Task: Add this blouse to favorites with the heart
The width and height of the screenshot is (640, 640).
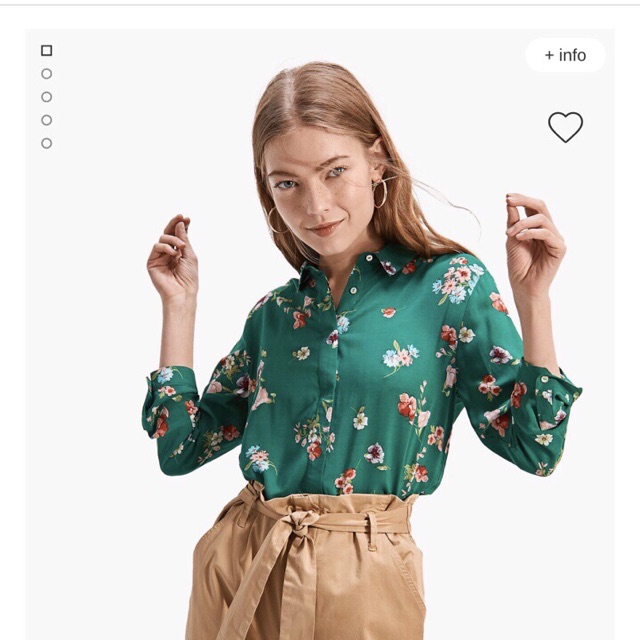Action: [x=565, y=127]
